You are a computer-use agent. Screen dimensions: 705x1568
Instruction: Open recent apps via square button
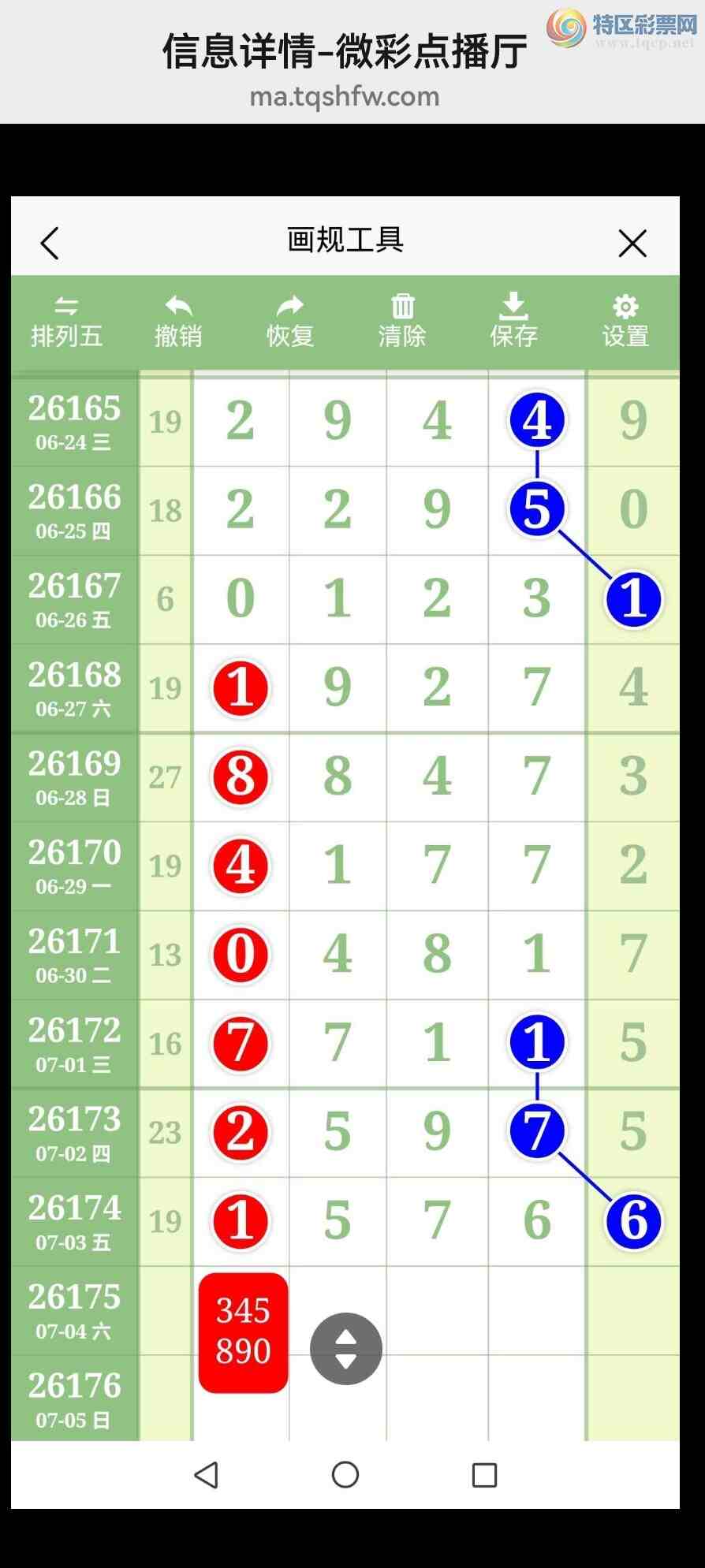pyautogui.click(x=484, y=1475)
